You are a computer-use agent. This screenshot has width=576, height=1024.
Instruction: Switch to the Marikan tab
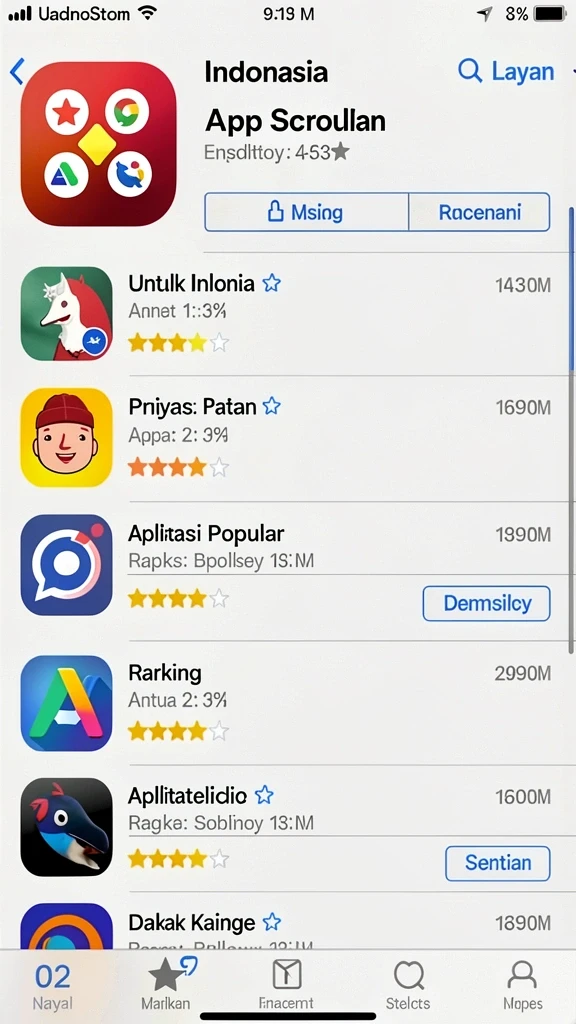point(166,987)
